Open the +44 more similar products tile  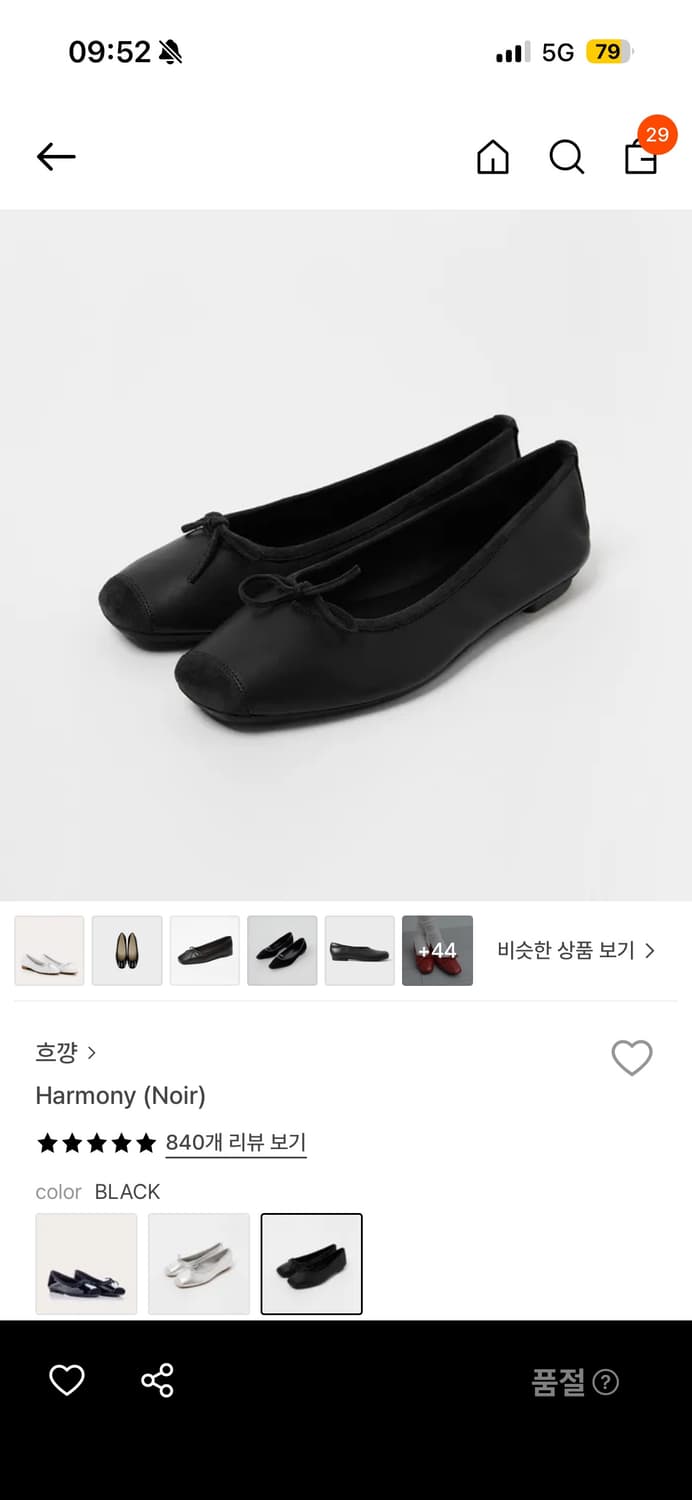(437, 950)
